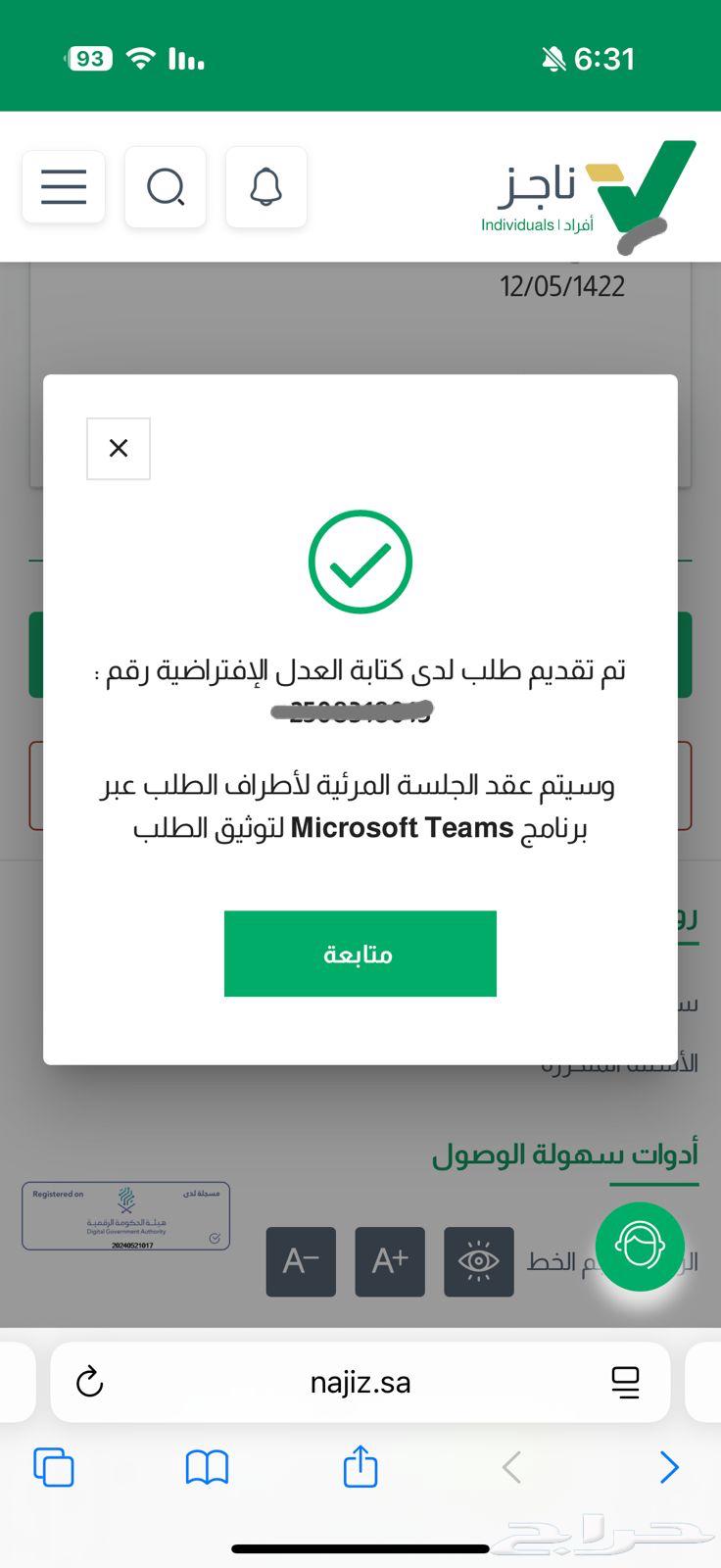Reload the najiz.sa page
The width and height of the screenshot is (721, 1568).
pyautogui.click(x=88, y=1382)
